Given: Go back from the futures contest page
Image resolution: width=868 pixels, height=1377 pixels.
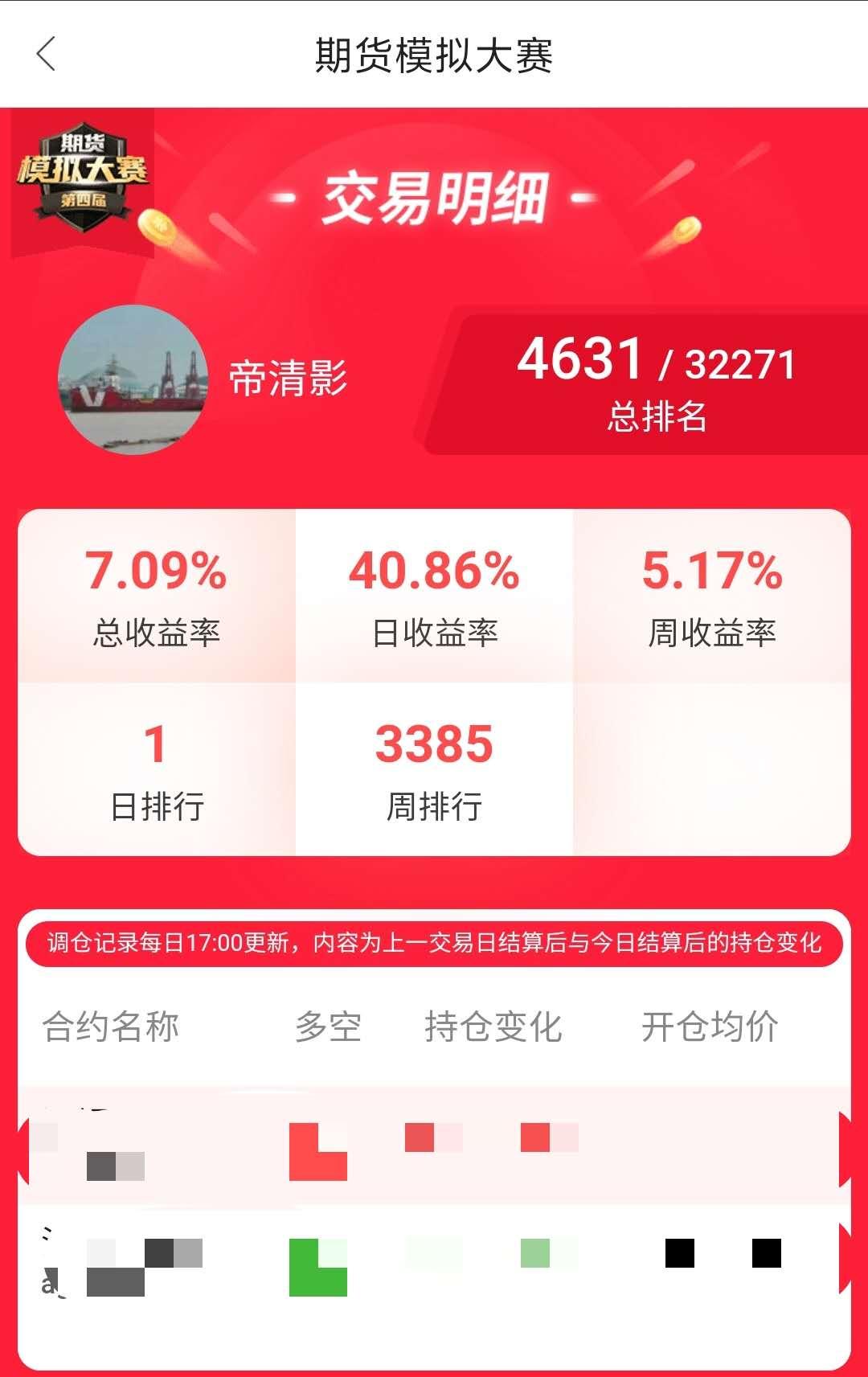Looking at the screenshot, I should click(x=47, y=55).
